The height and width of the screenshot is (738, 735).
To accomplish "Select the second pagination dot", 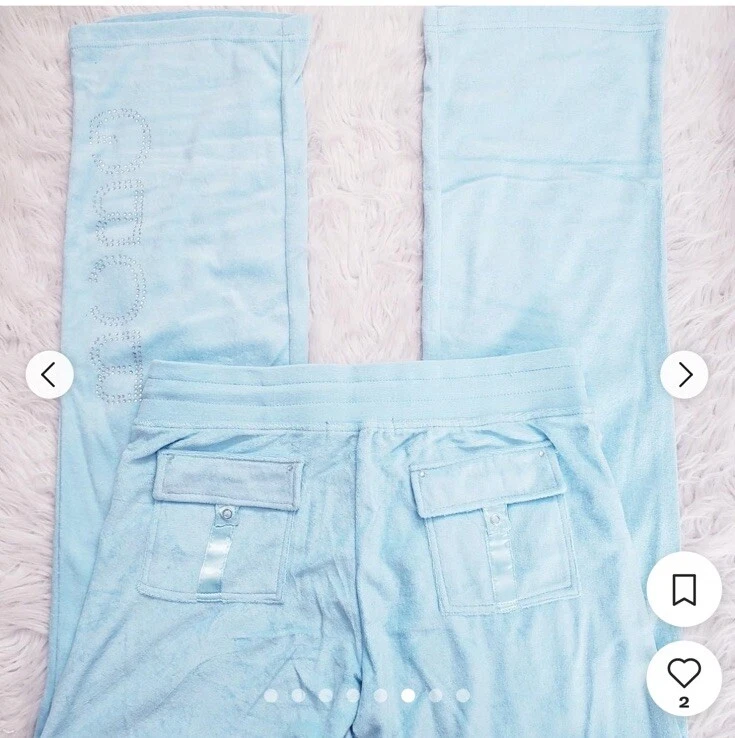I will (298, 696).
